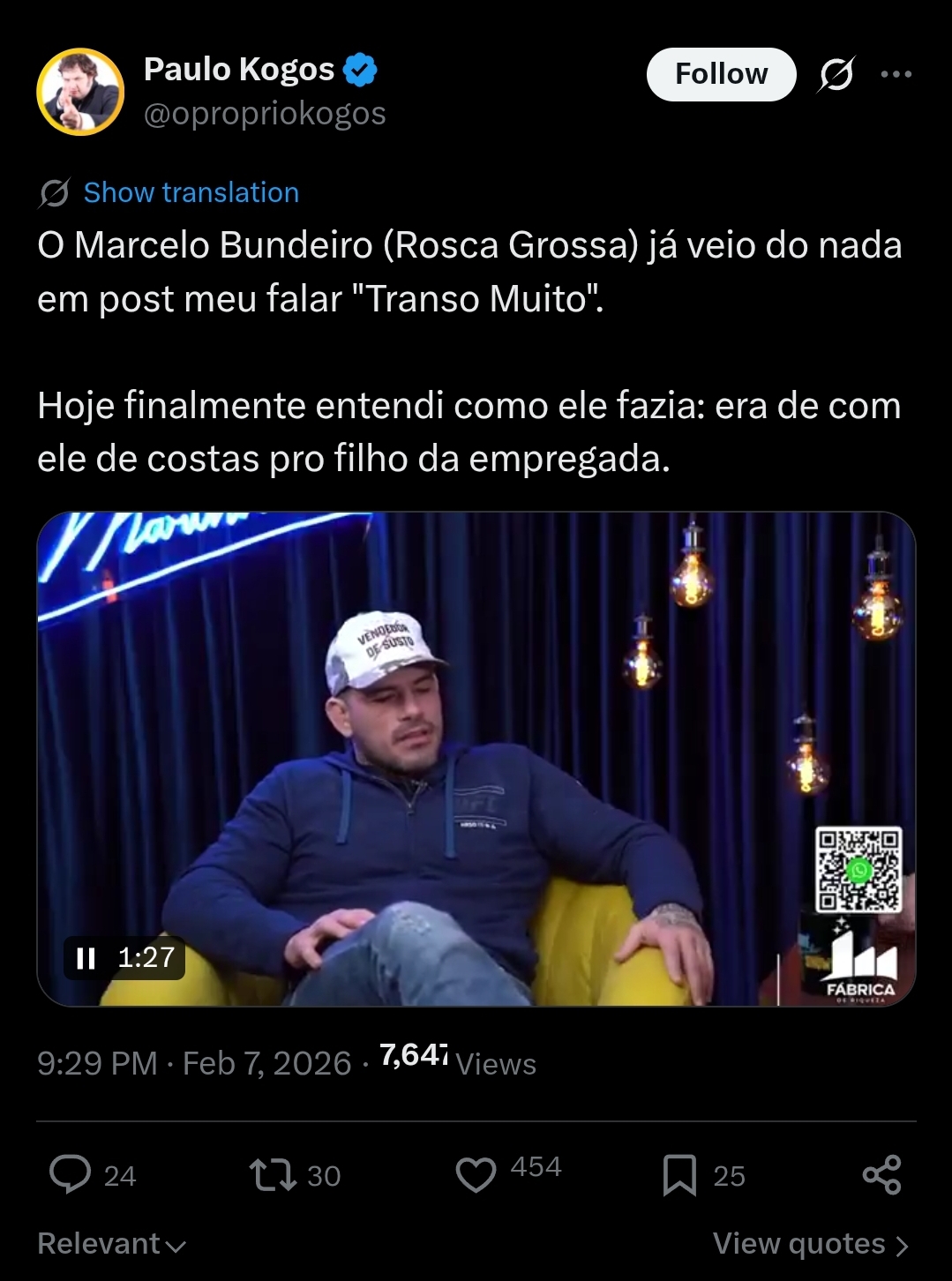
Task: View quotes of this post
Action: (x=810, y=1244)
